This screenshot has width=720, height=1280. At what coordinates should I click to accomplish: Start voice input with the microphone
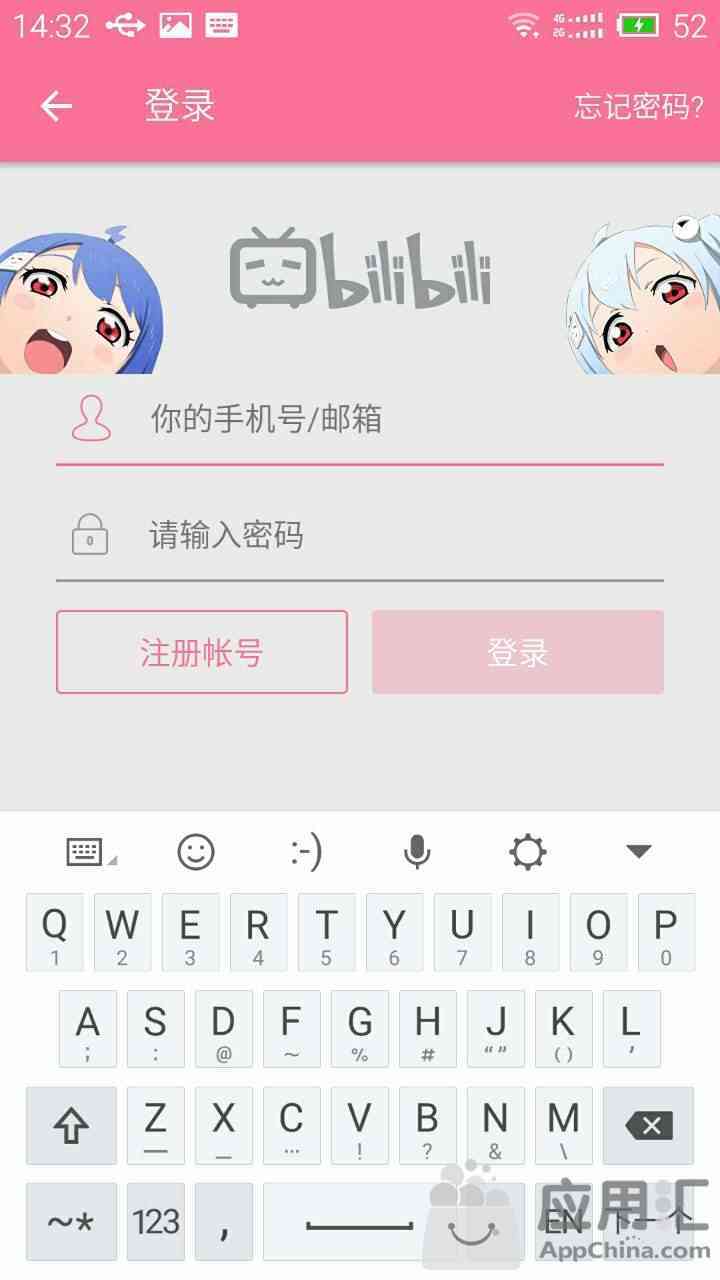[417, 852]
